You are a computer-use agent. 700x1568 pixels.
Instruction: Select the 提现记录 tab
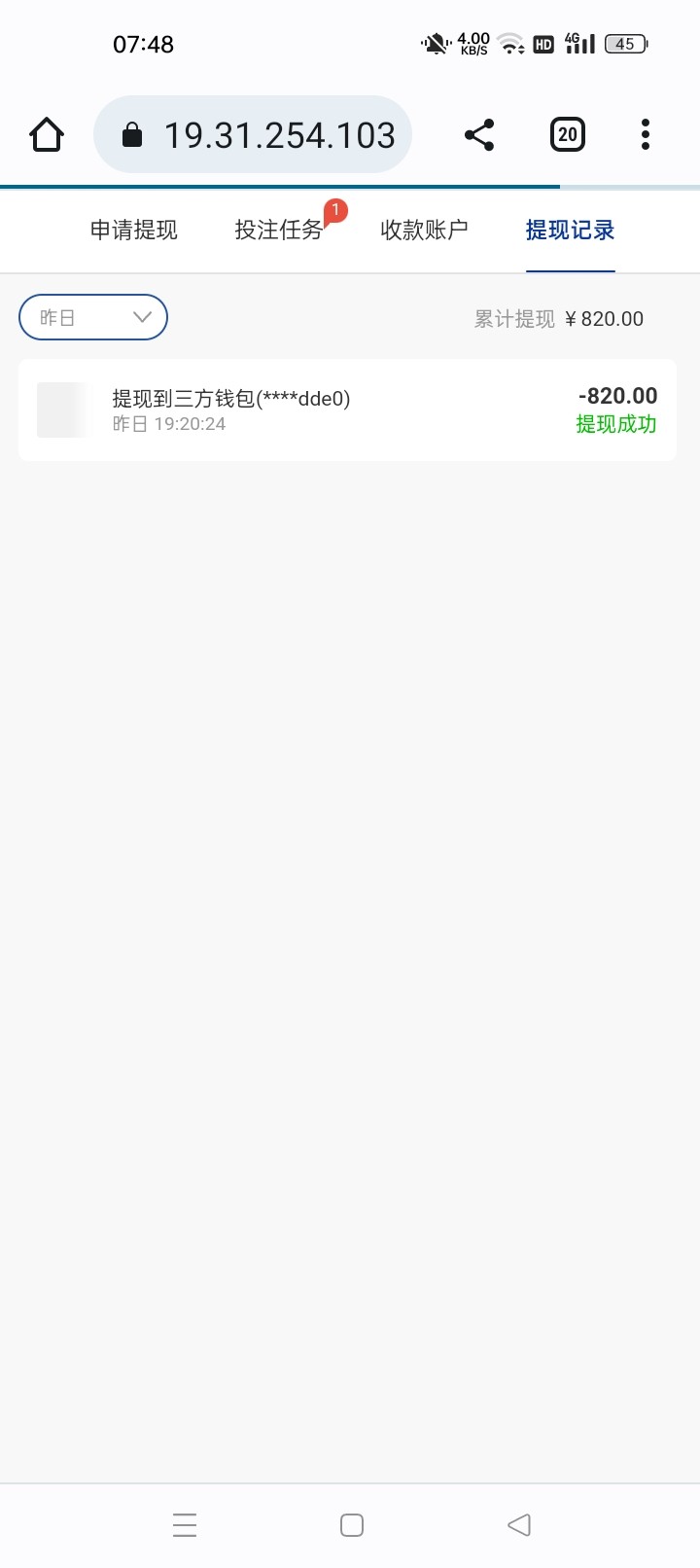point(570,231)
